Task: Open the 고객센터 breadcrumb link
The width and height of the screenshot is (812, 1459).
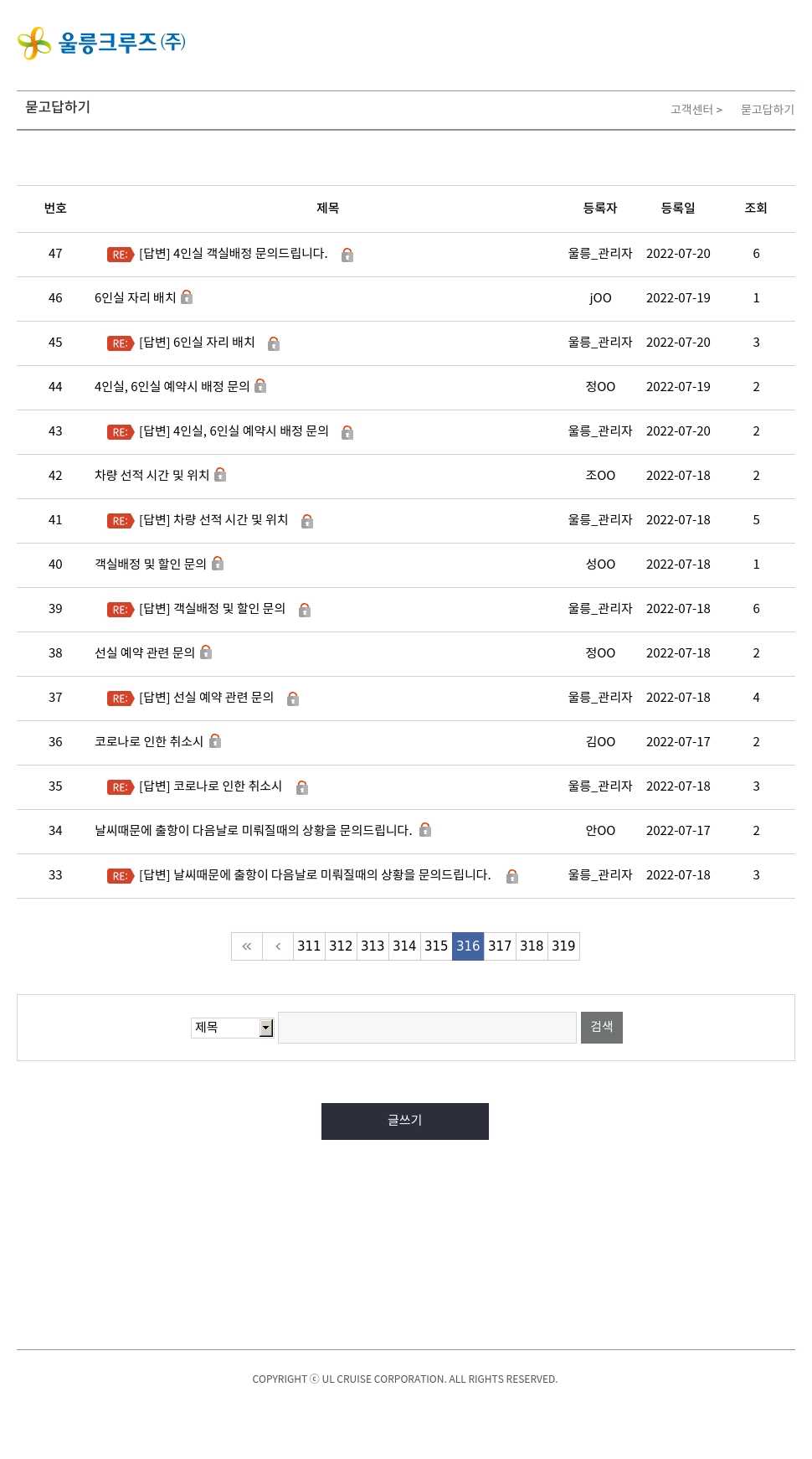Action: tap(691, 110)
